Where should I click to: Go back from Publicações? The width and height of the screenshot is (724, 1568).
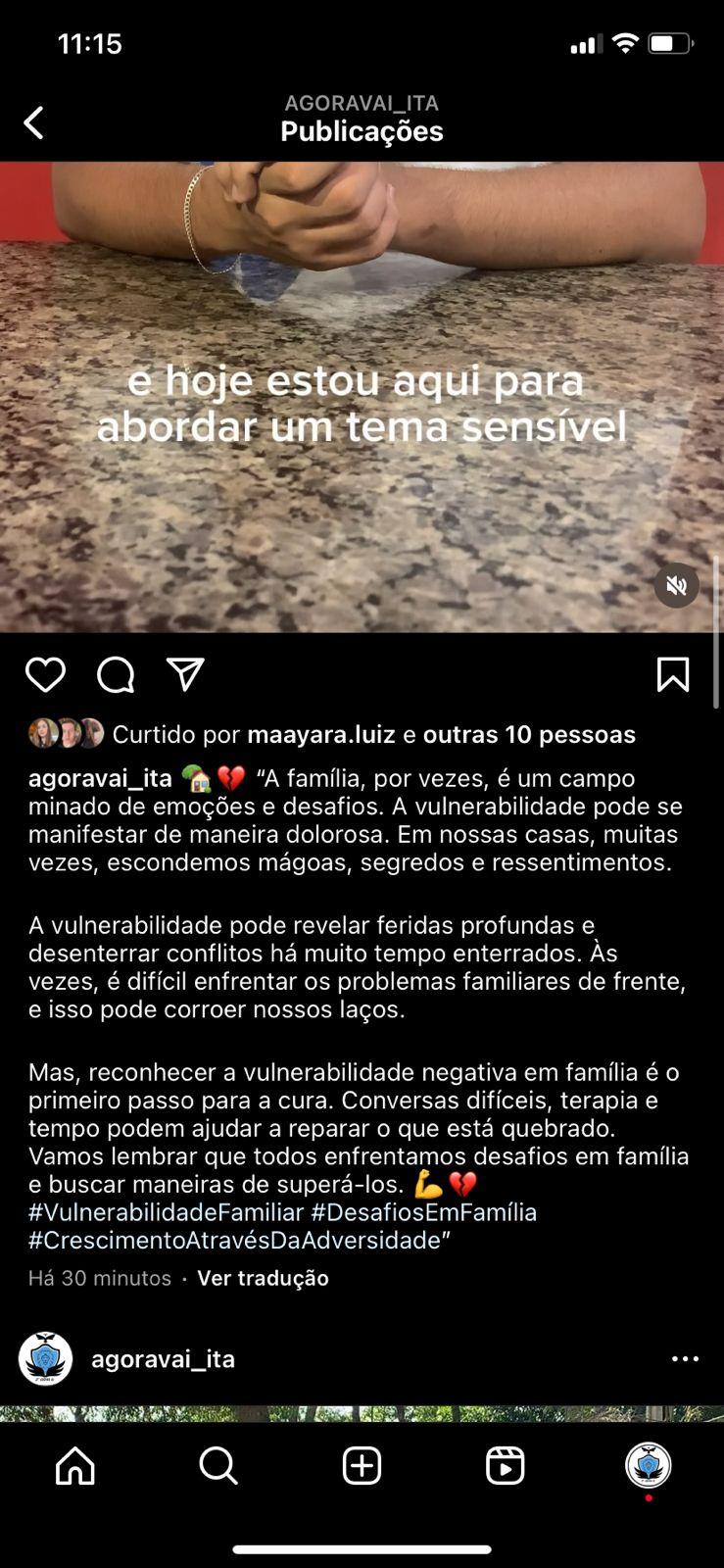pyautogui.click(x=34, y=123)
